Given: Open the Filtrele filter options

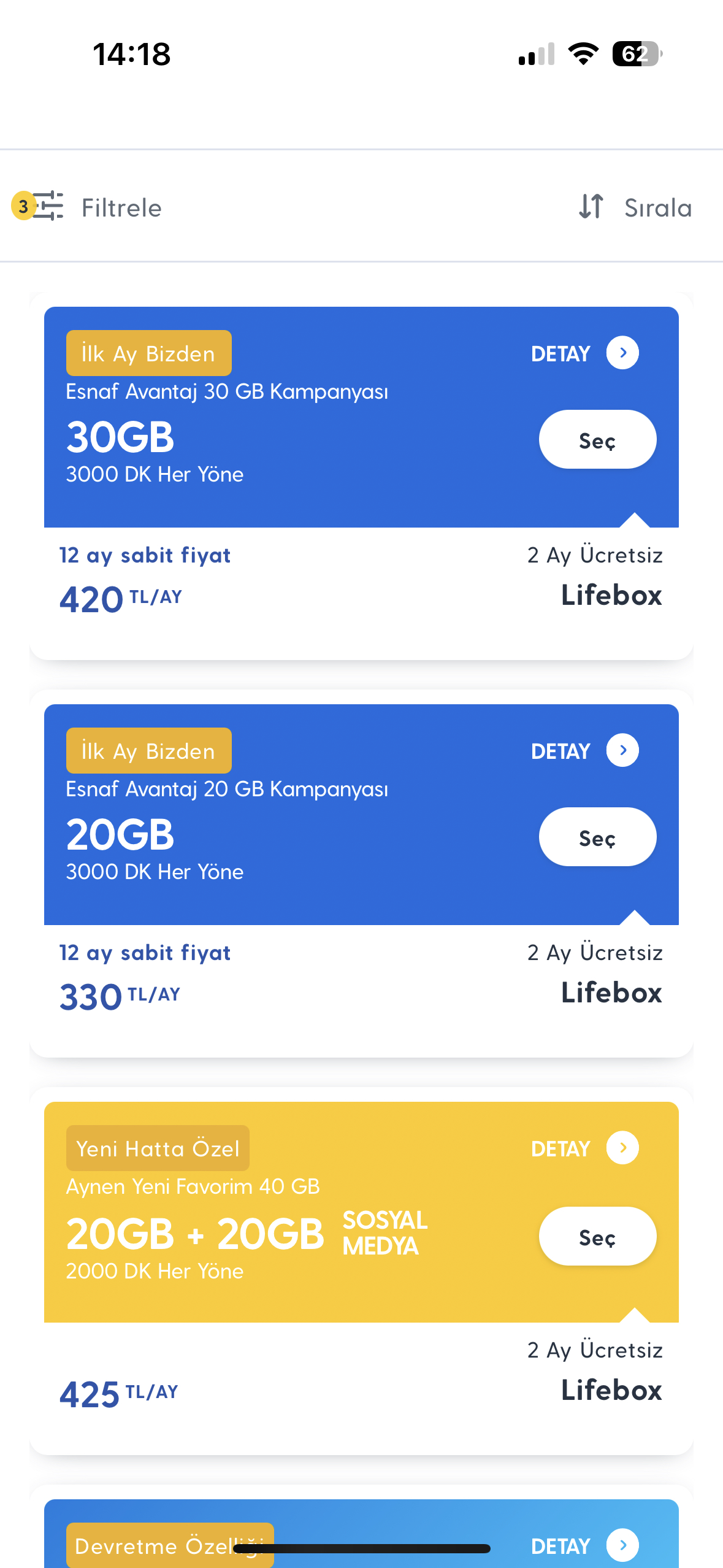Looking at the screenshot, I should 87,207.
